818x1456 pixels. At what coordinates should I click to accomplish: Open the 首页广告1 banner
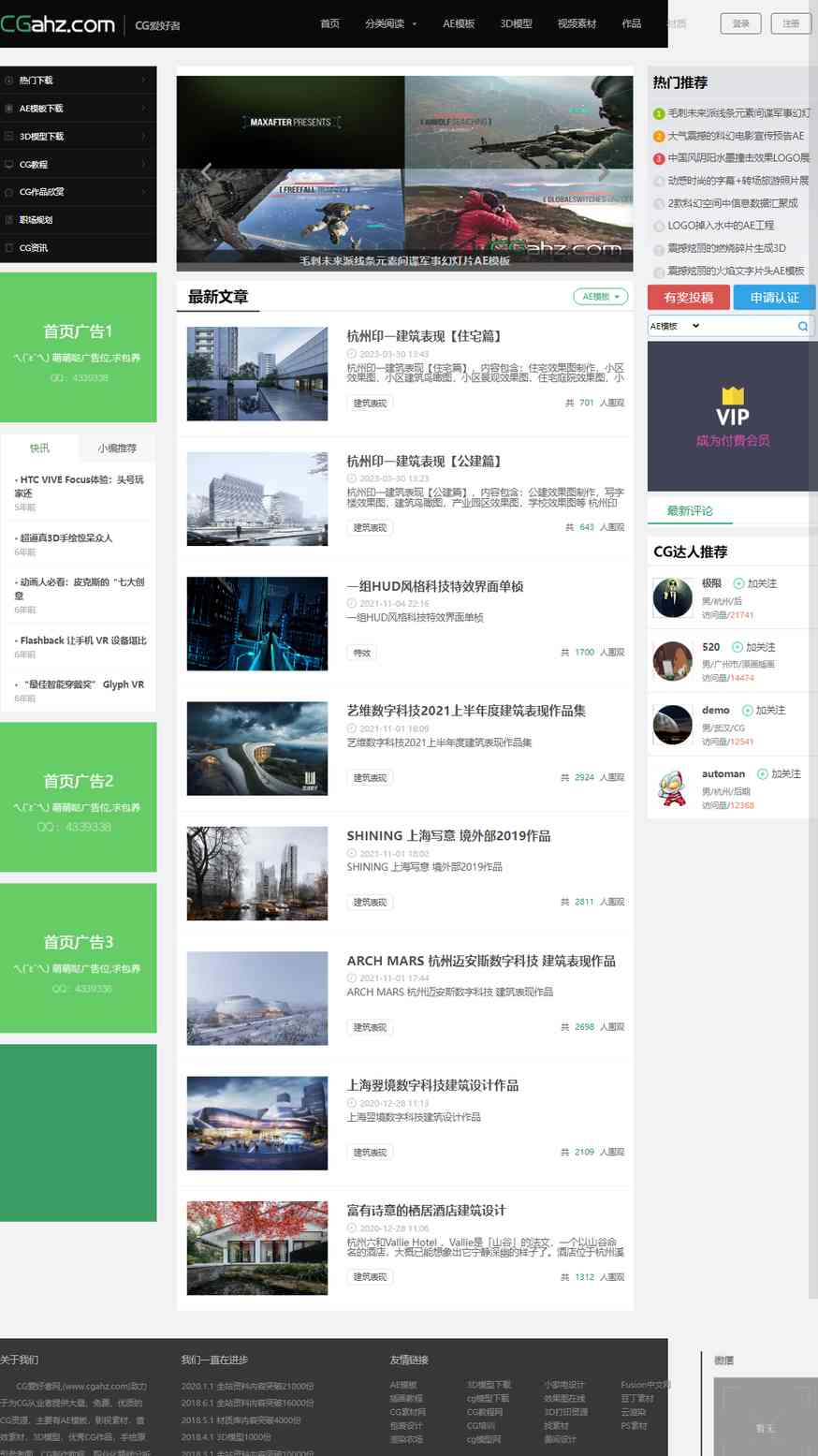(x=79, y=347)
